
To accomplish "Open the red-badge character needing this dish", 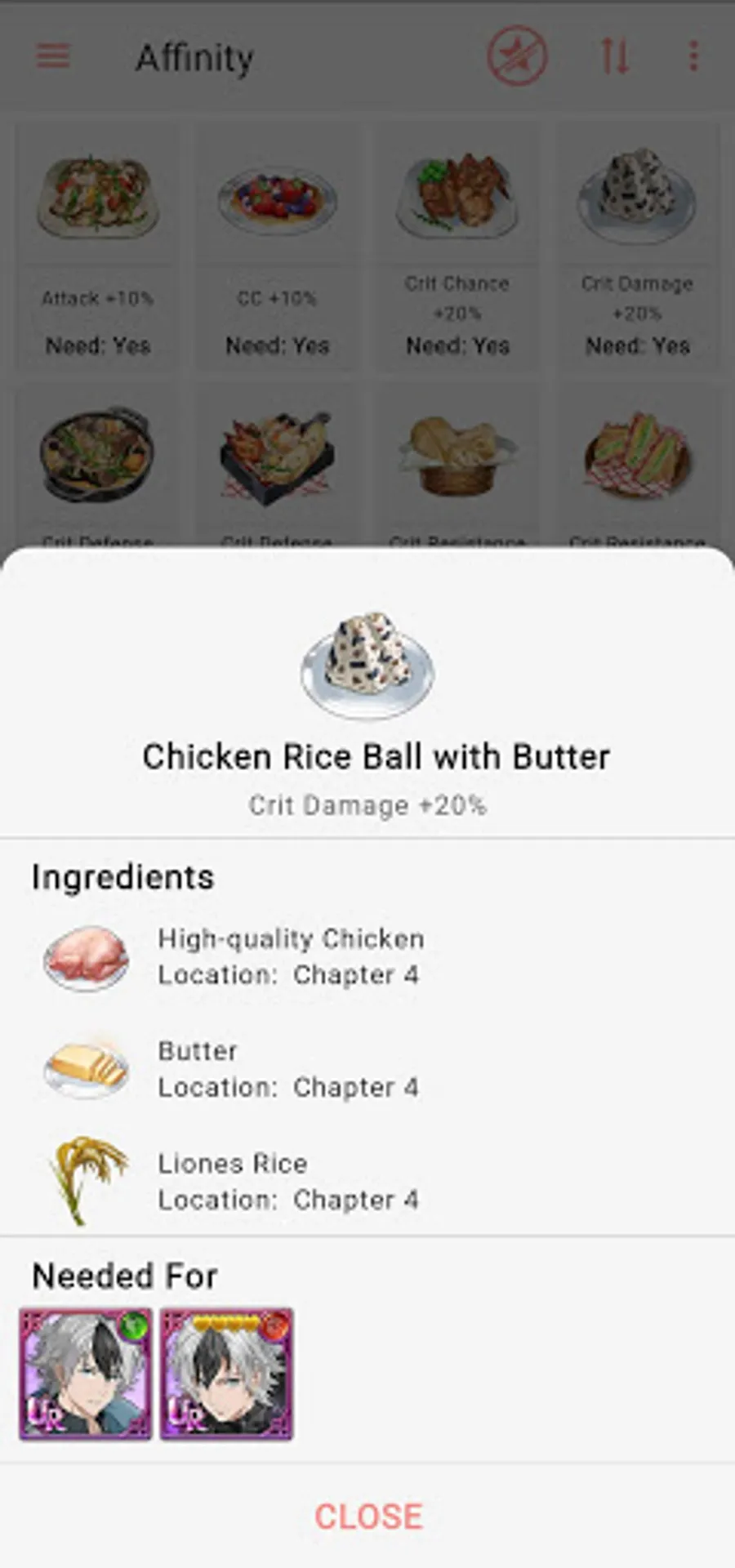I will (226, 1374).
